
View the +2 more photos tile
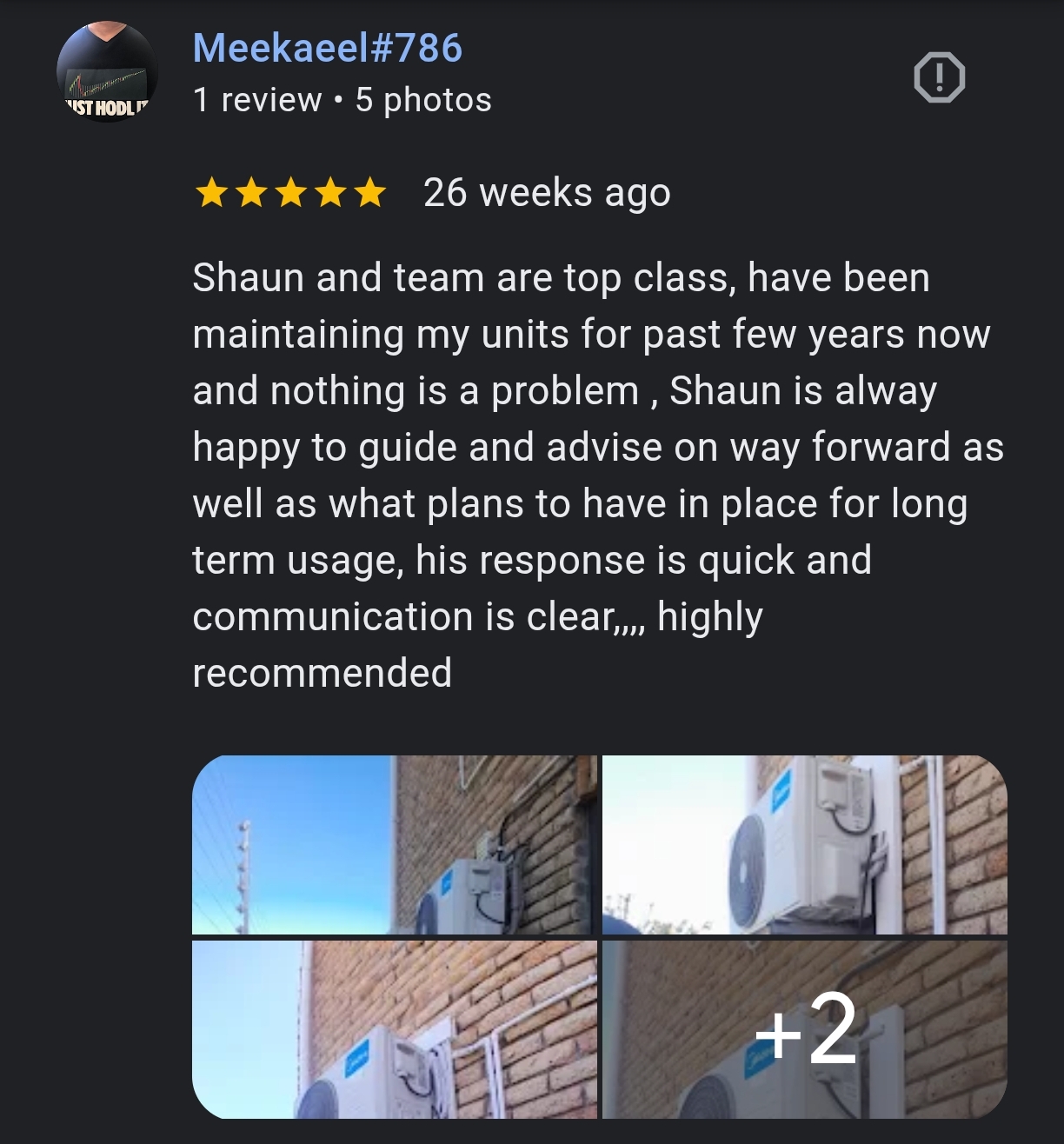pos(804,1029)
